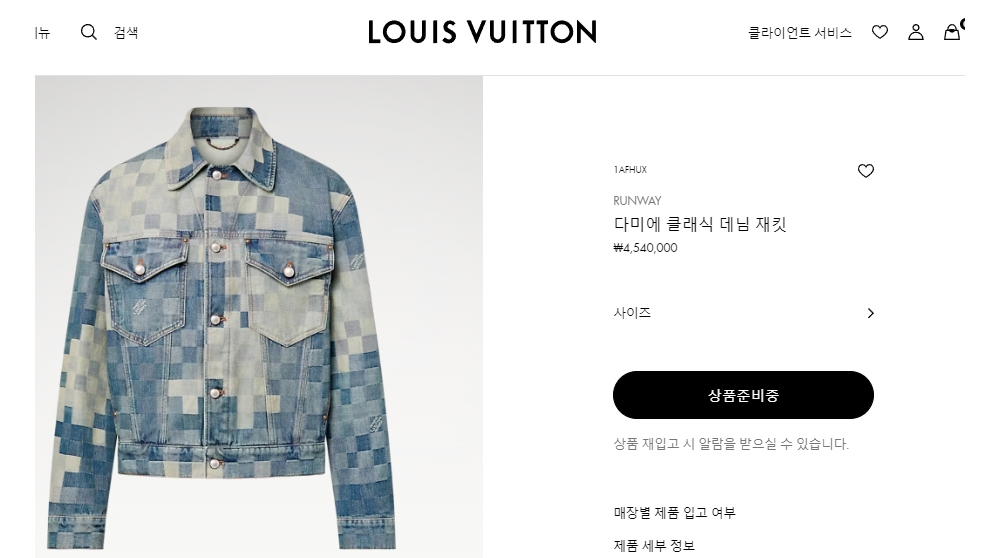This screenshot has height=558, width=1000.
Task: Open the menu (뉴) at top left
Action: (x=42, y=33)
